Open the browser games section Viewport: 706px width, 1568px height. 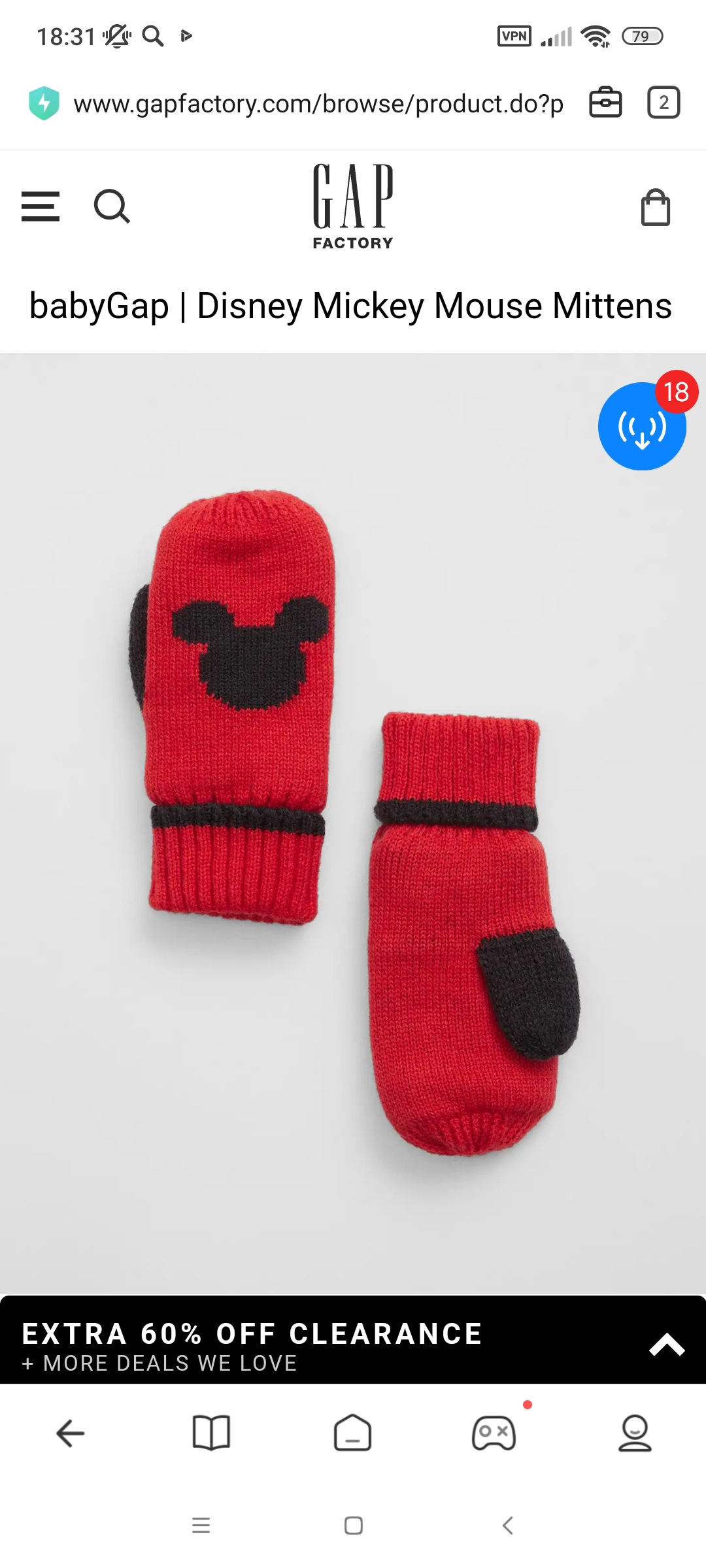tap(494, 1433)
